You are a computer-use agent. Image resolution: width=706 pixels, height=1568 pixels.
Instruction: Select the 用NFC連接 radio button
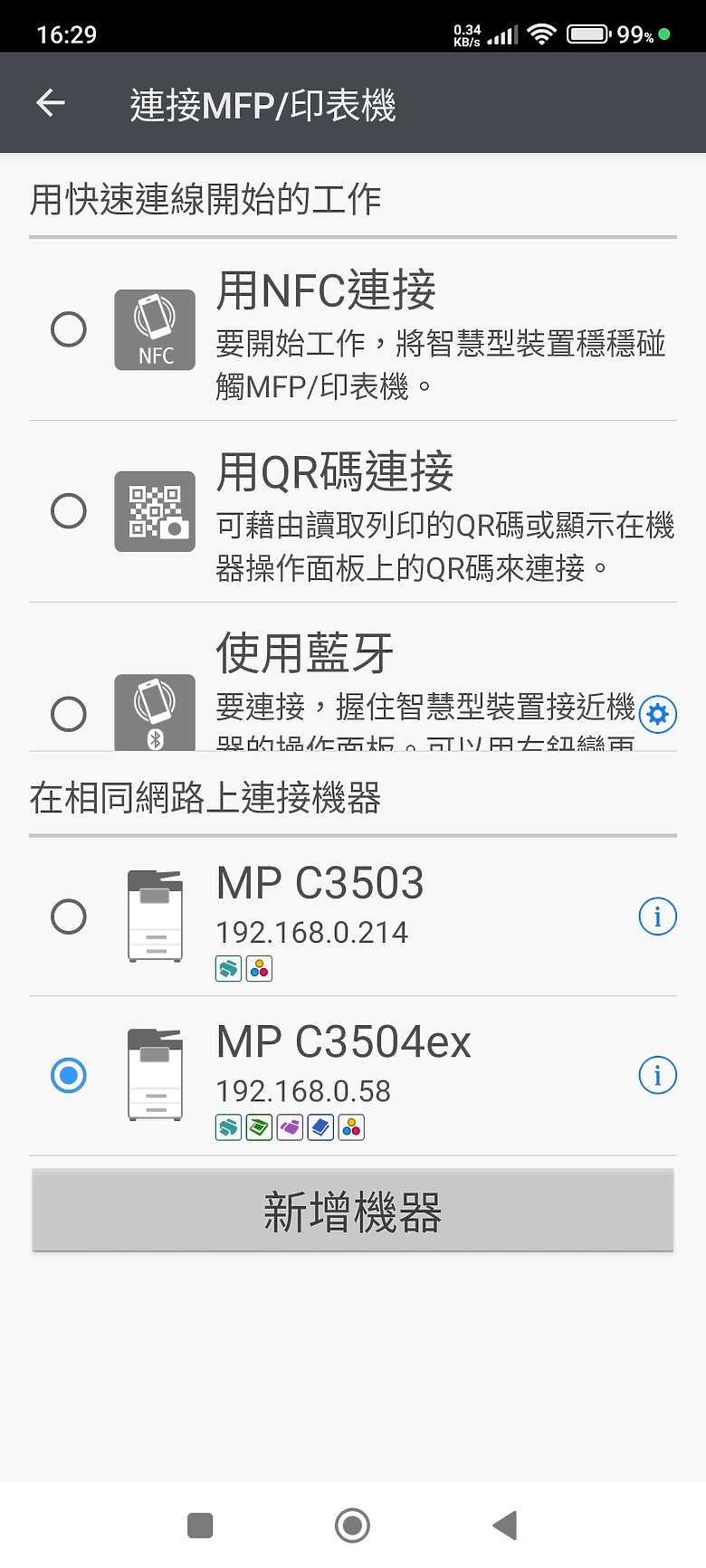click(69, 329)
